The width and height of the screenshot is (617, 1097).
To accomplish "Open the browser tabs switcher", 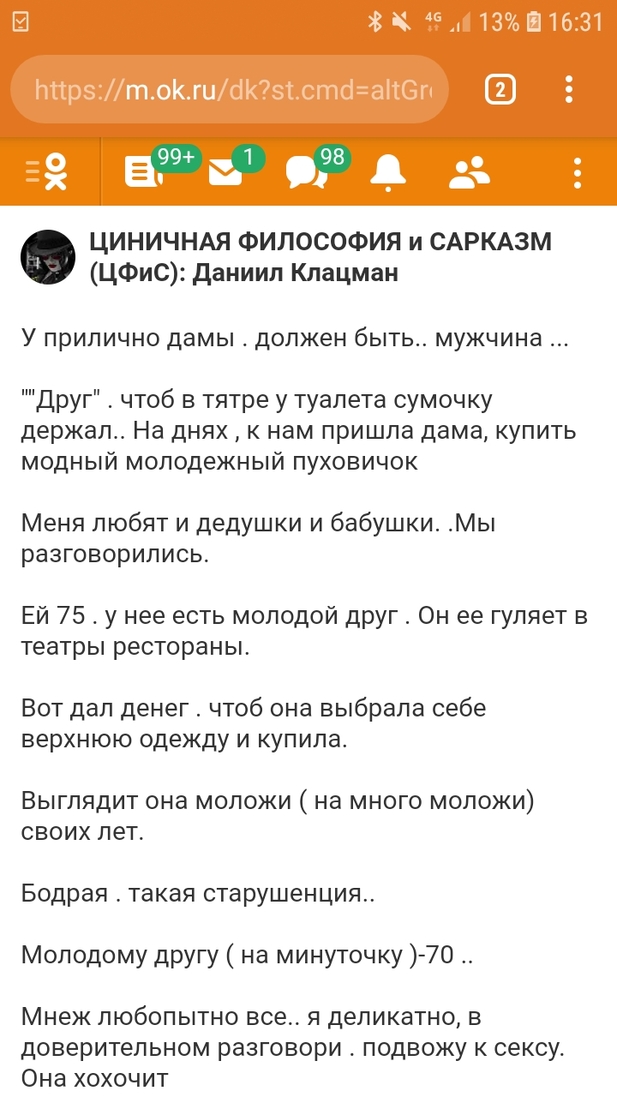I will tap(499, 90).
